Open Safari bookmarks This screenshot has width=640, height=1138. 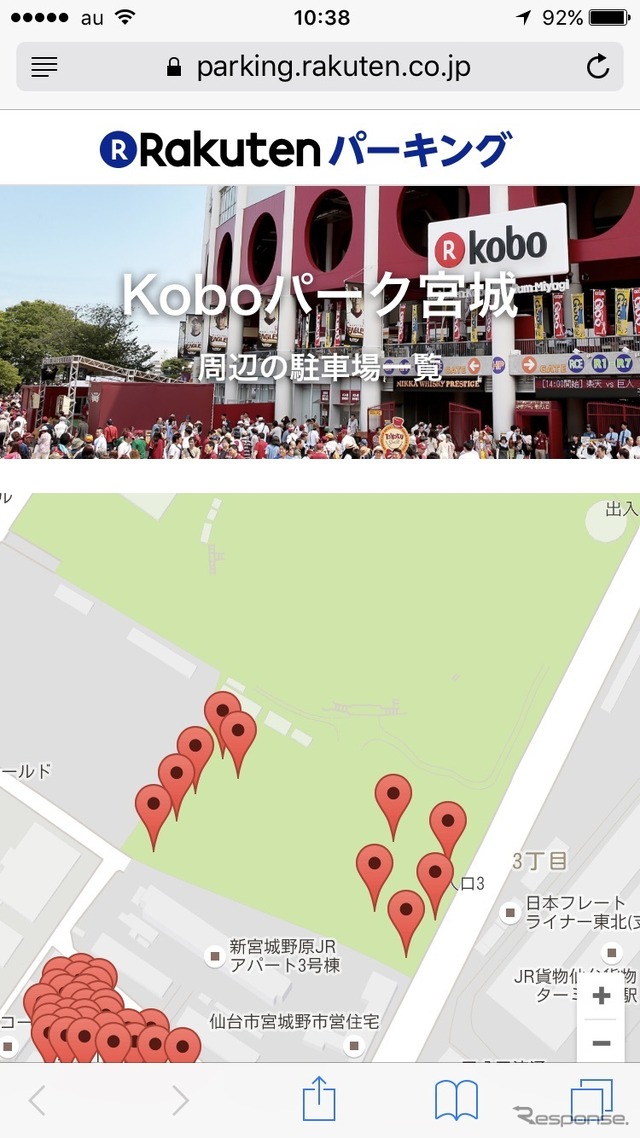pos(456,1100)
